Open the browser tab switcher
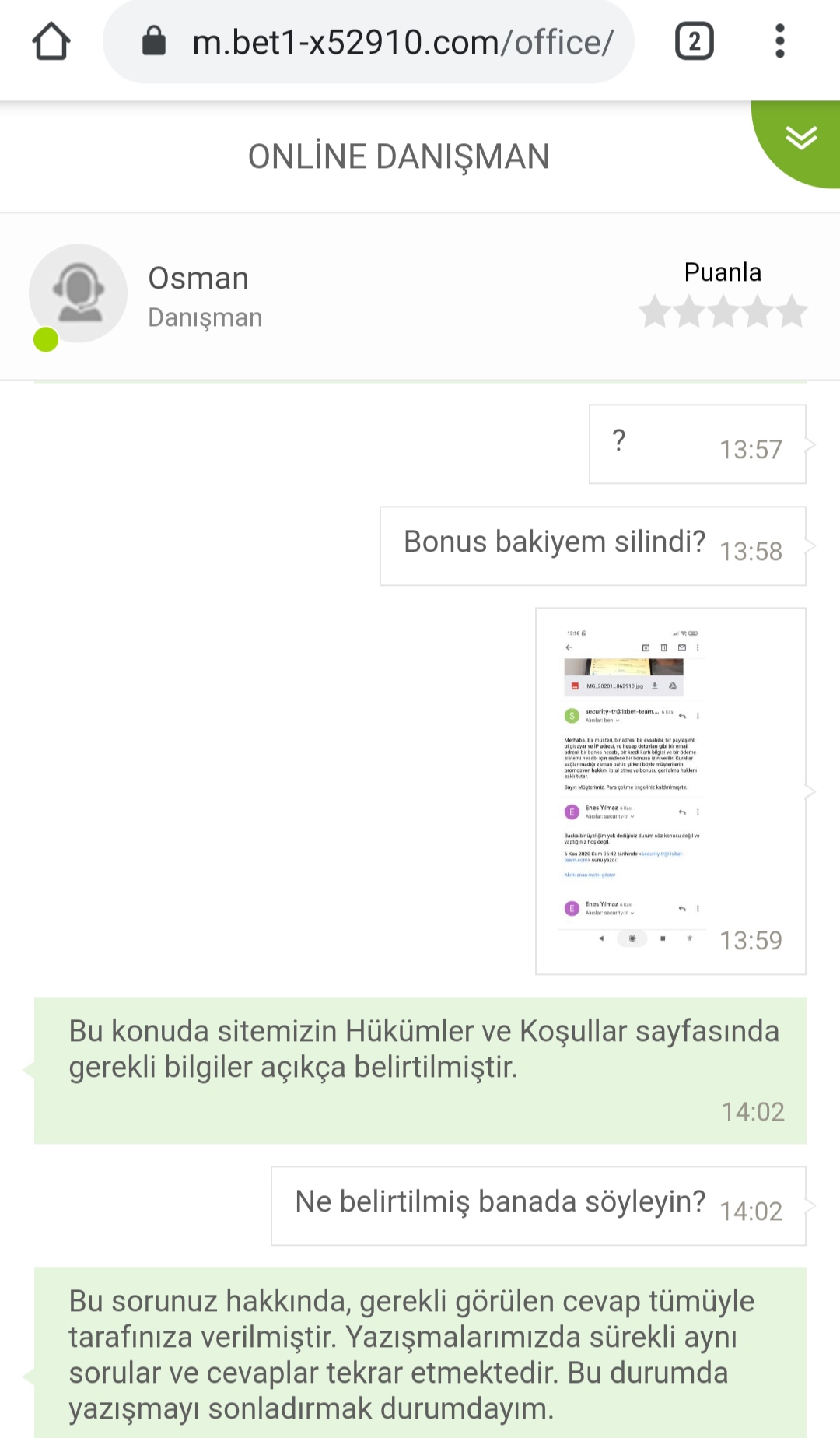 (695, 41)
